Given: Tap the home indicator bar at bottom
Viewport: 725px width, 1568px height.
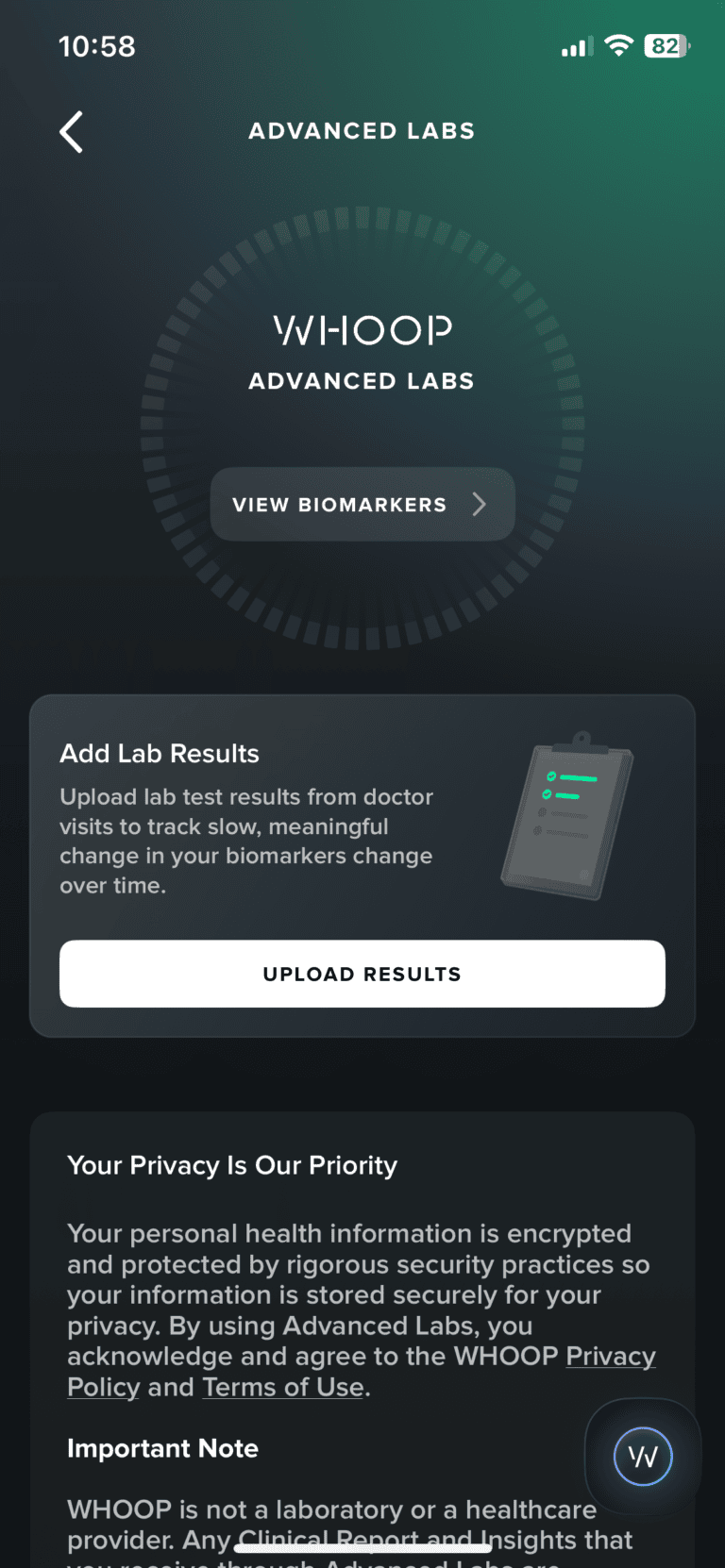Looking at the screenshot, I should pyautogui.click(x=362, y=1547).
